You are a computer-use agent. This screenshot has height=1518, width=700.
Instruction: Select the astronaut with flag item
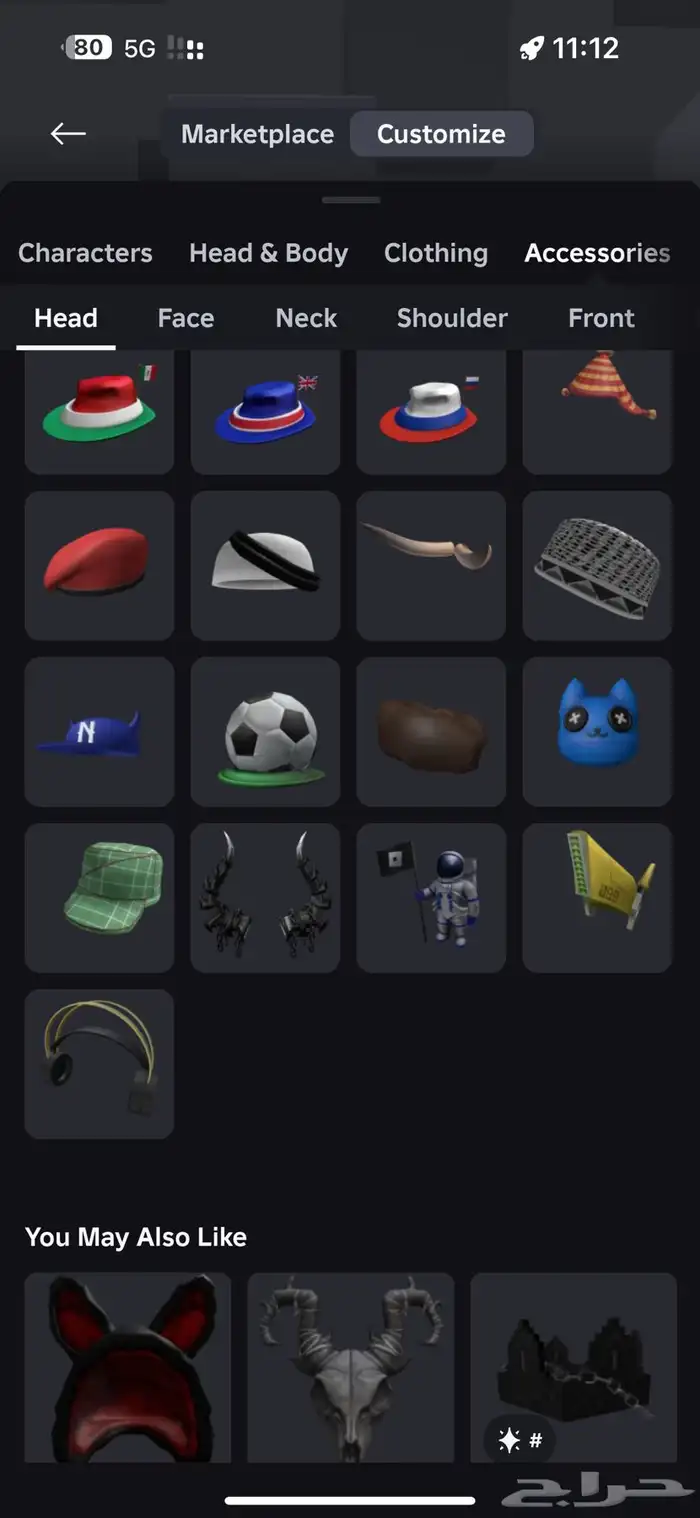(x=431, y=897)
